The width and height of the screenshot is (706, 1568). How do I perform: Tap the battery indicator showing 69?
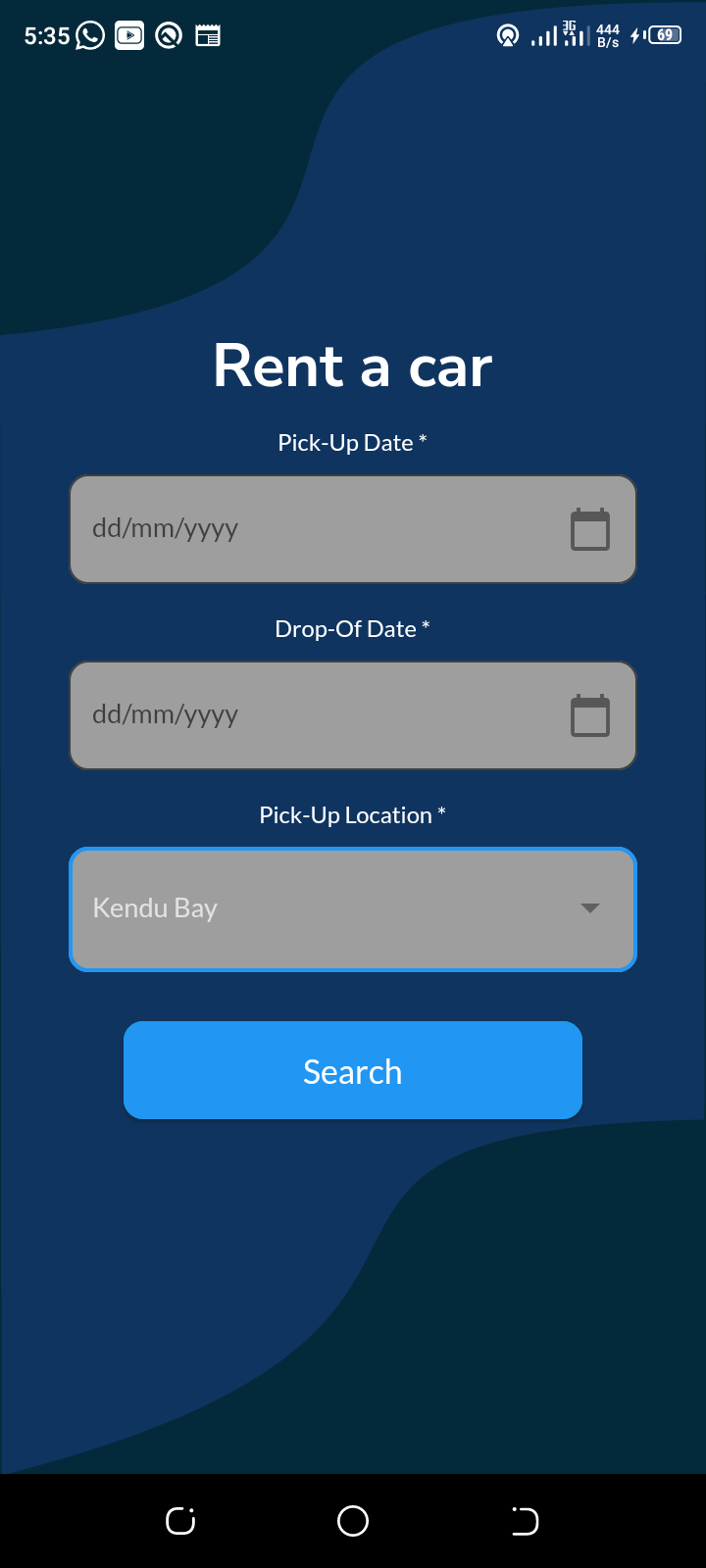pyautogui.click(x=663, y=34)
